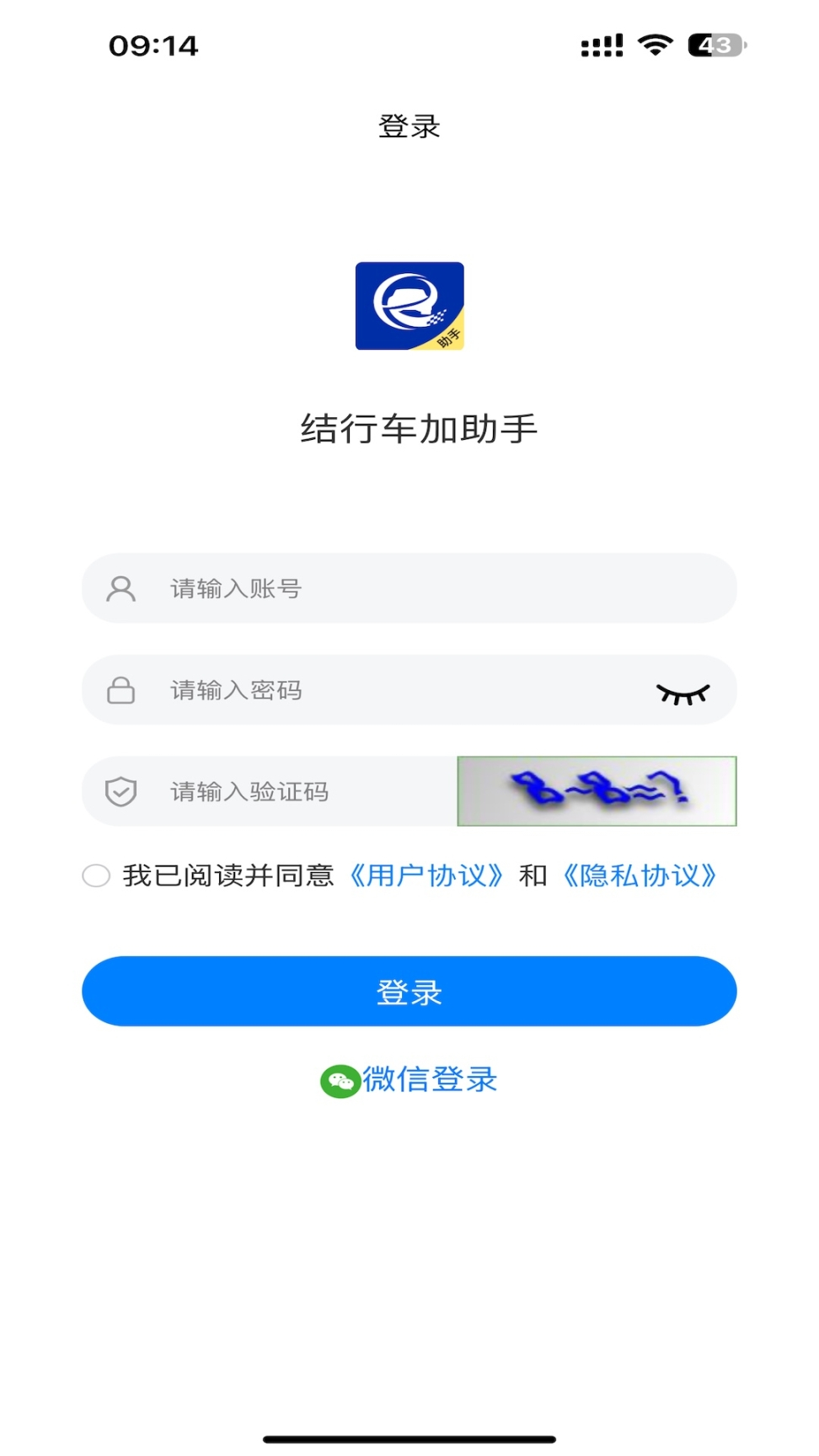Open the 《用户协议》 user agreement
The height and width of the screenshot is (1456, 819).
pyautogui.click(x=428, y=876)
